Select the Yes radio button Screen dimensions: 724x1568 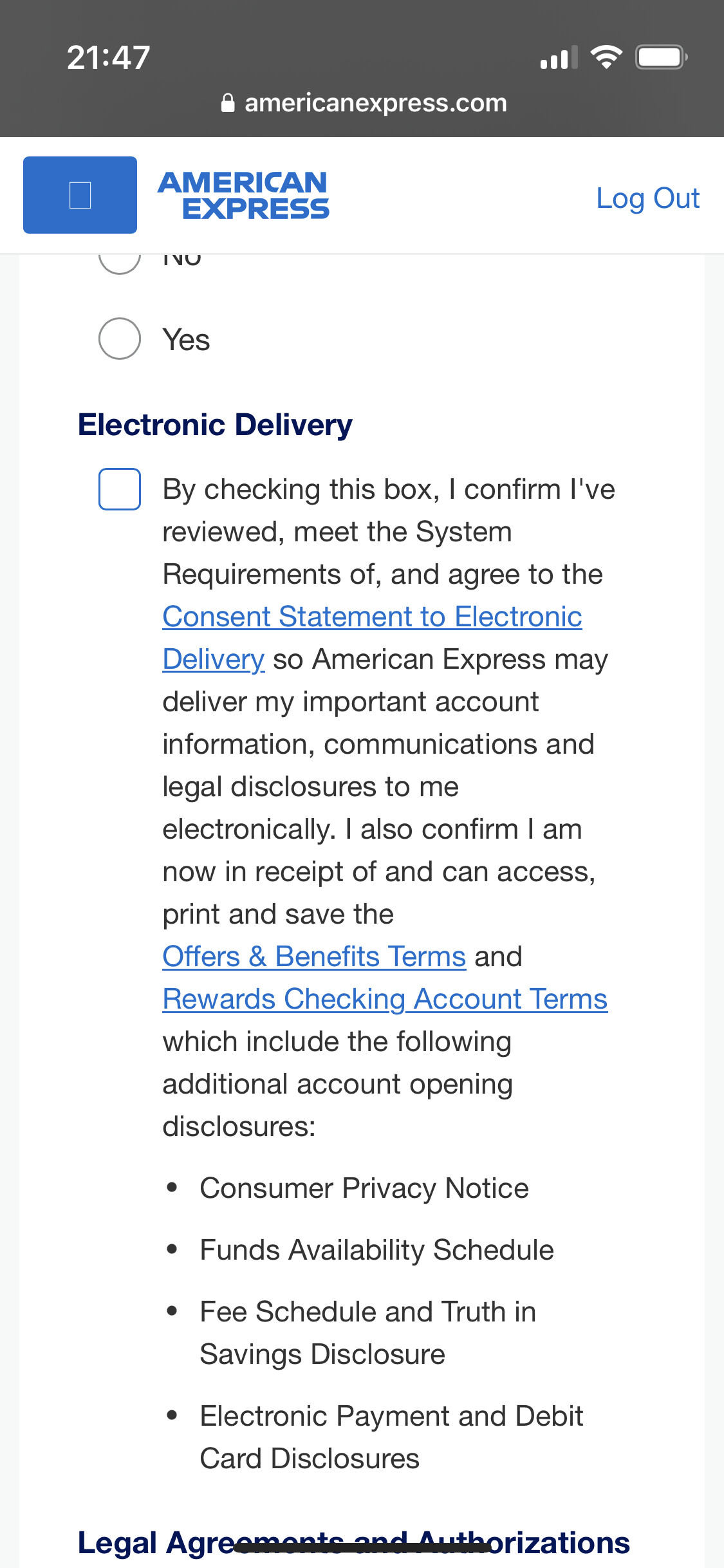click(x=120, y=339)
